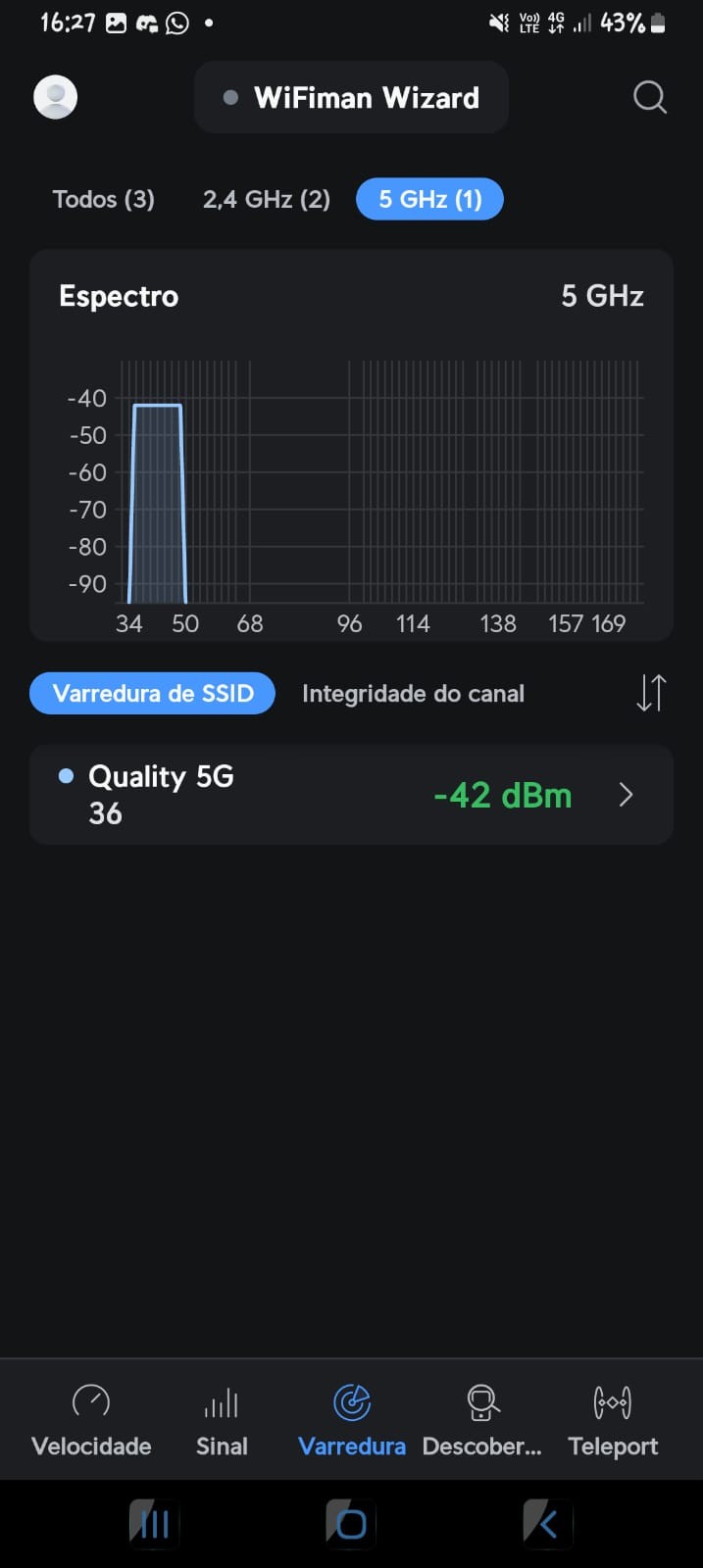
Task: Switch to Integridade do canal
Action: click(413, 694)
